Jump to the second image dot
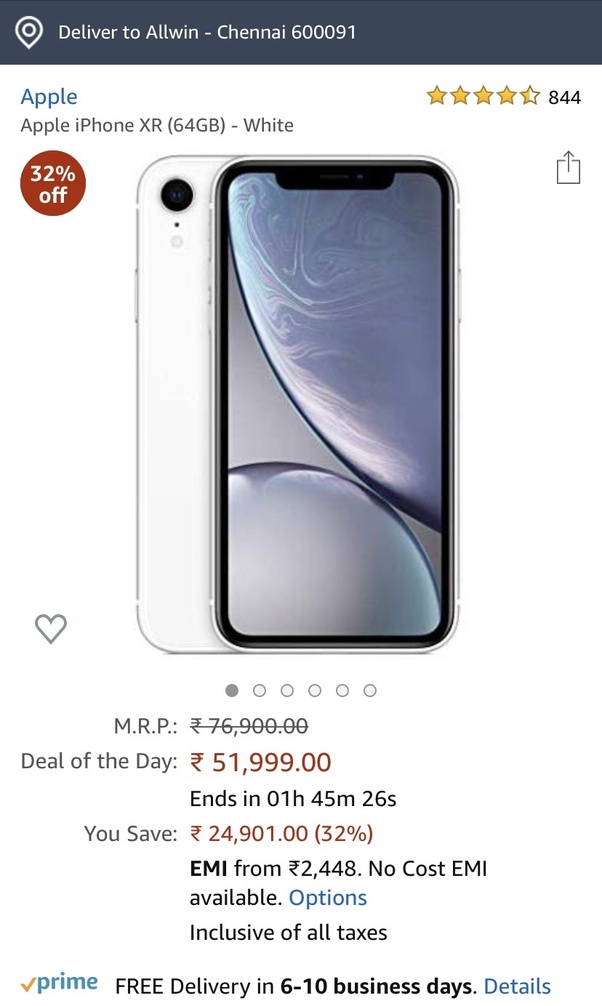This screenshot has width=602, height=1006. click(260, 690)
